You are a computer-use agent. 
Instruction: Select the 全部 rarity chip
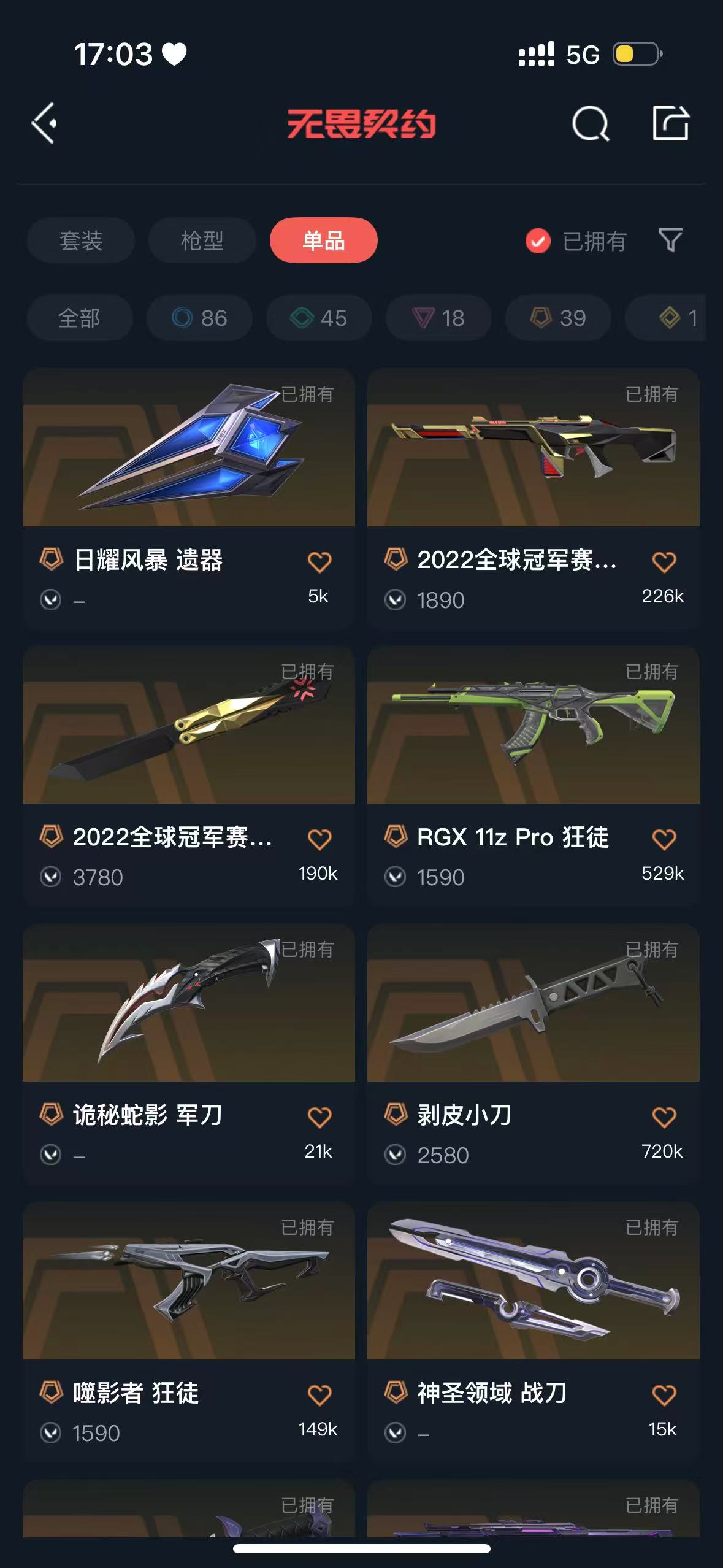(79, 318)
